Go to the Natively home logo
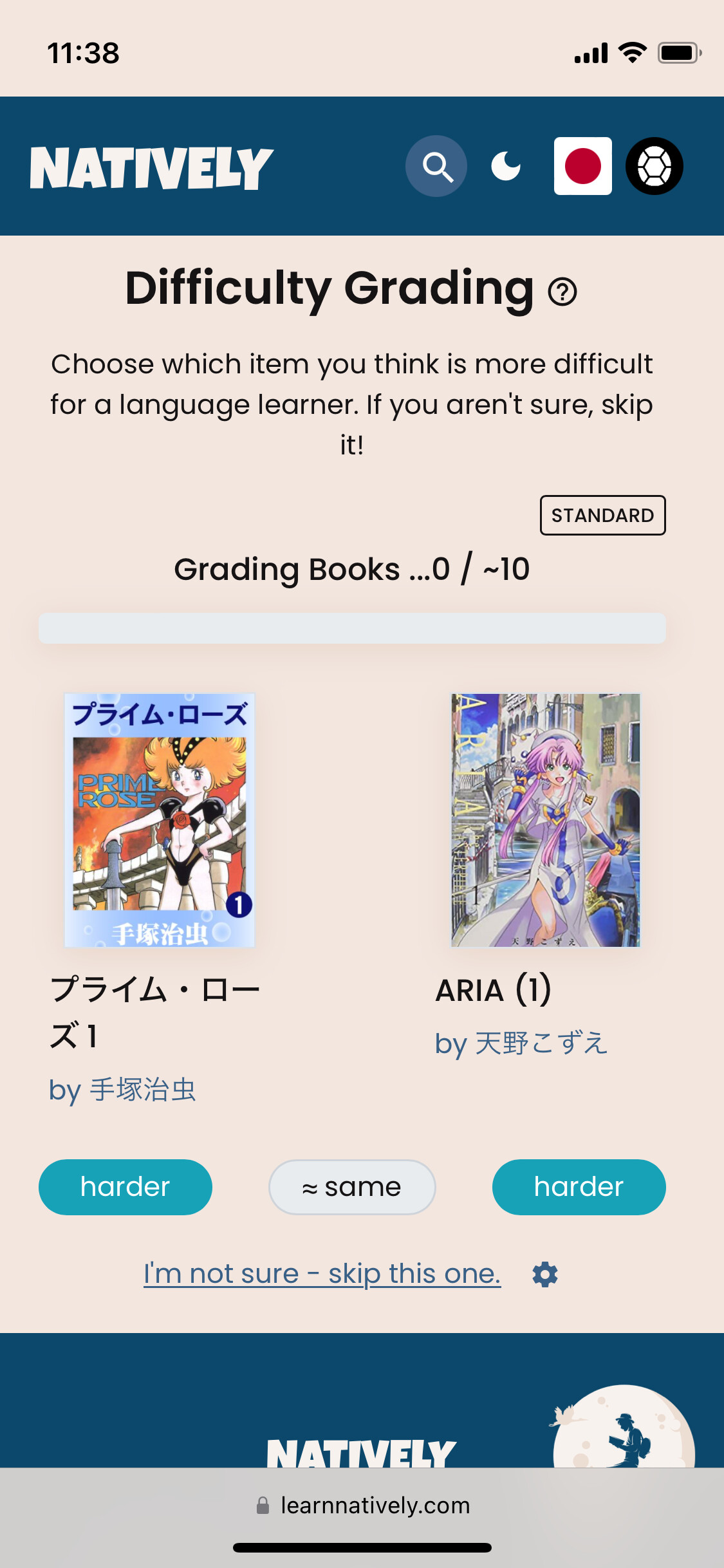This screenshot has height=1568, width=724. 152,167
